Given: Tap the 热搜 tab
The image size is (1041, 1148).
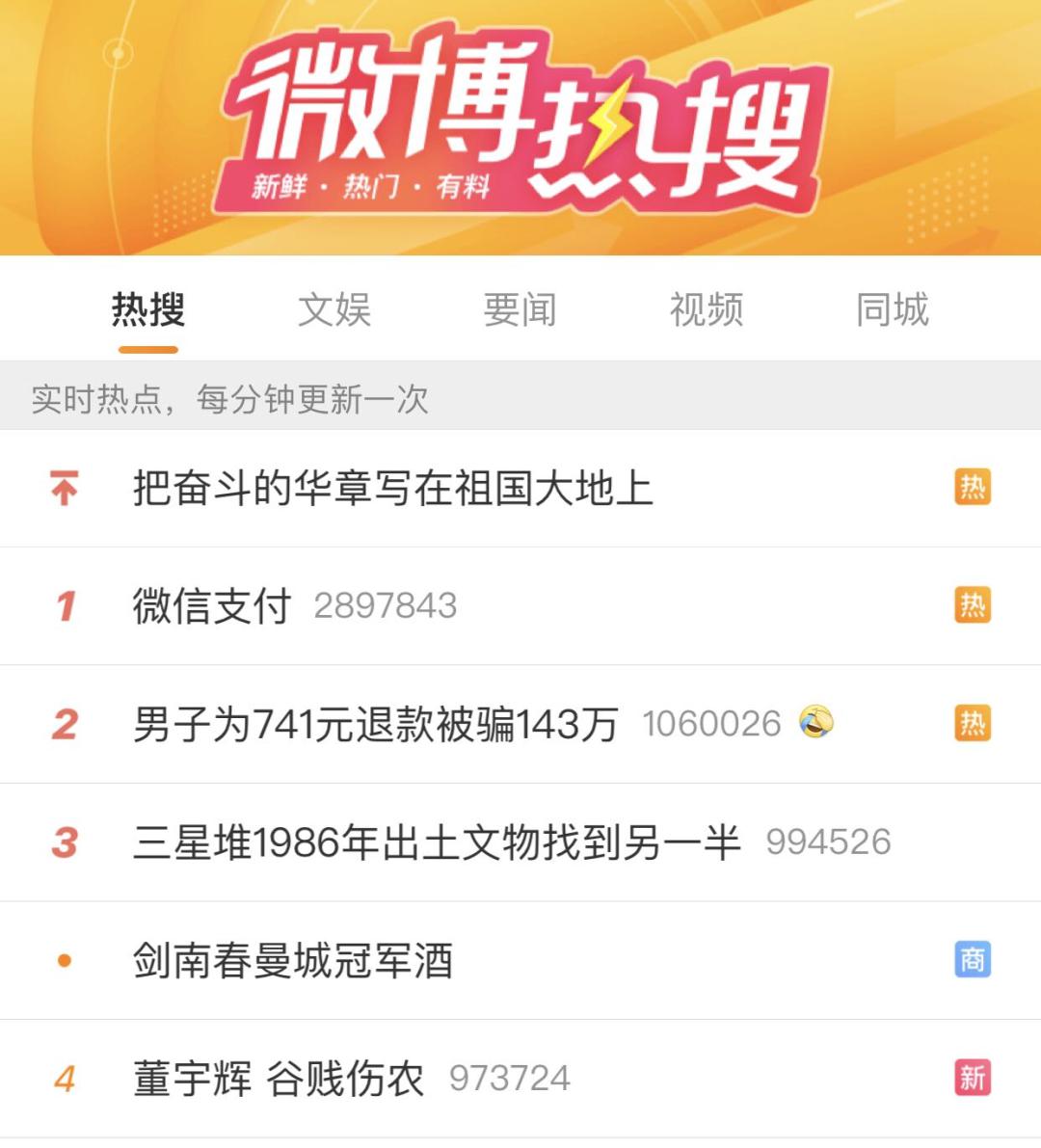Looking at the screenshot, I should click(x=147, y=310).
